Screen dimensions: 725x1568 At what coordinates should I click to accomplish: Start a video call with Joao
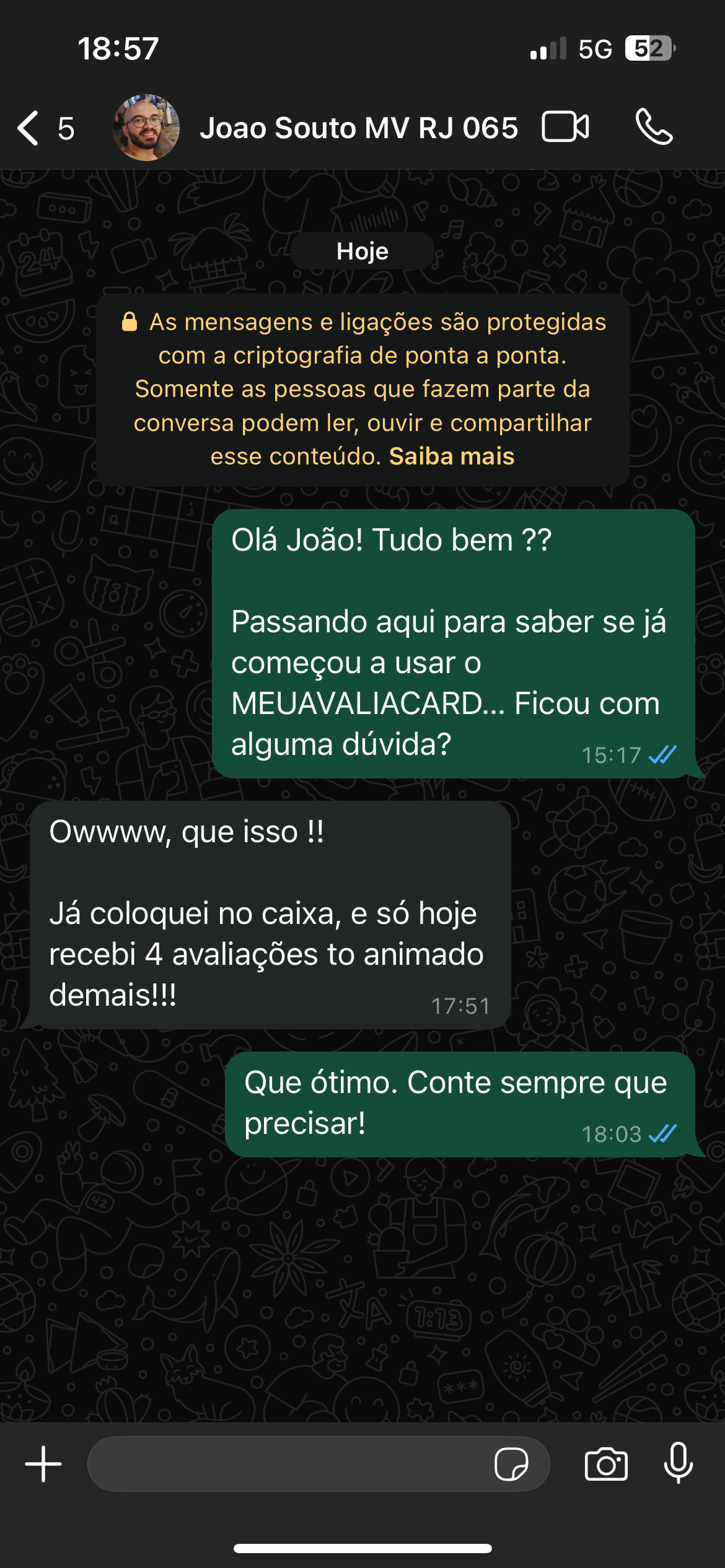click(x=565, y=128)
